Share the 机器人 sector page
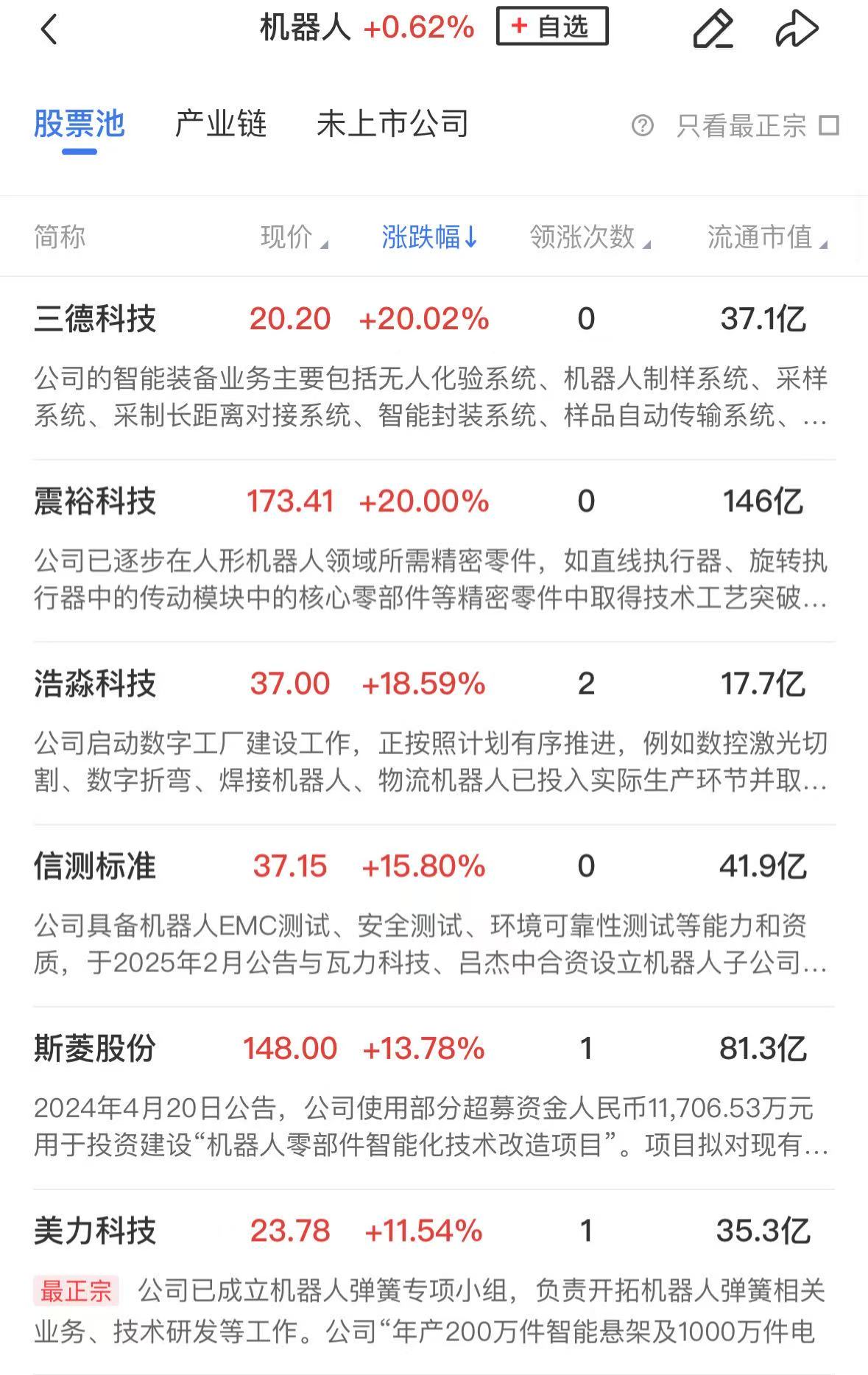The image size is (868, 1375). [797, 29]
